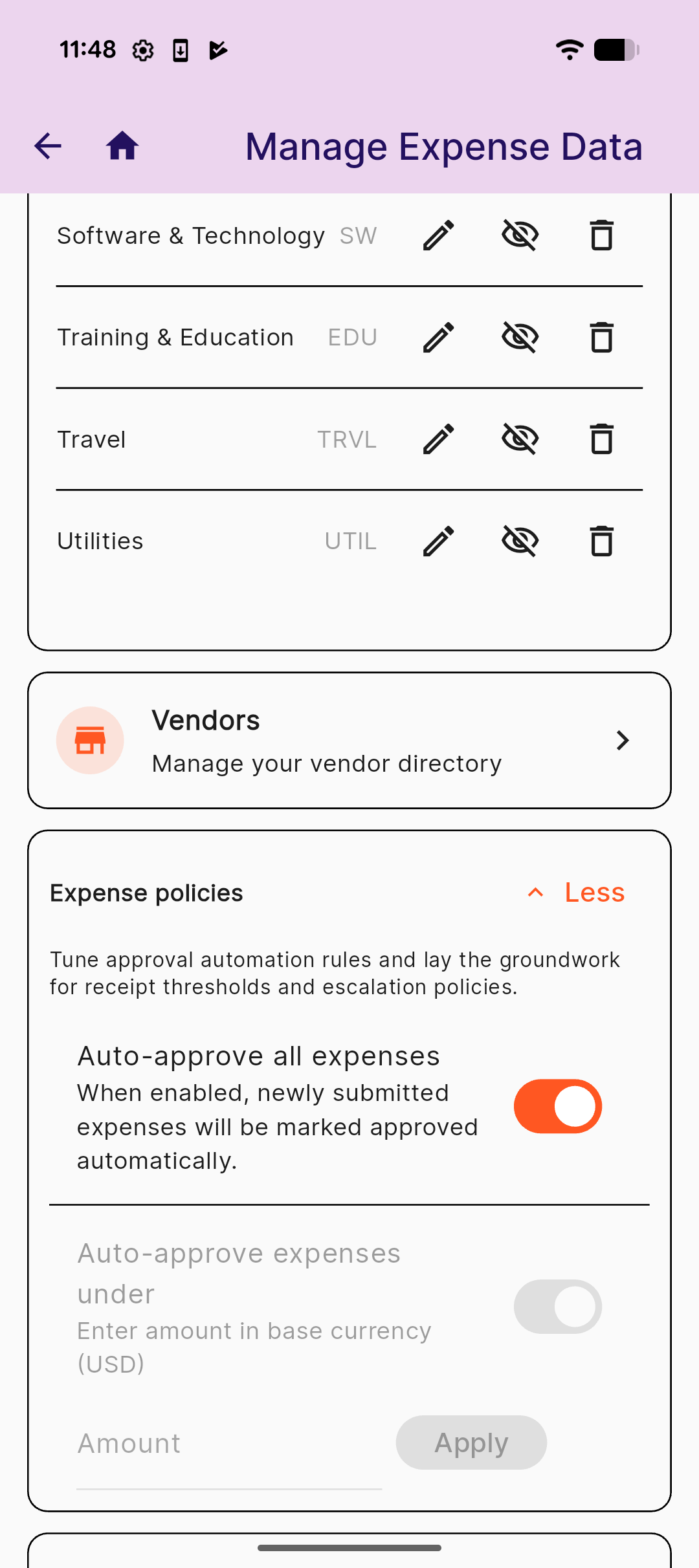Delete the Training & Education category

[601, 336]
